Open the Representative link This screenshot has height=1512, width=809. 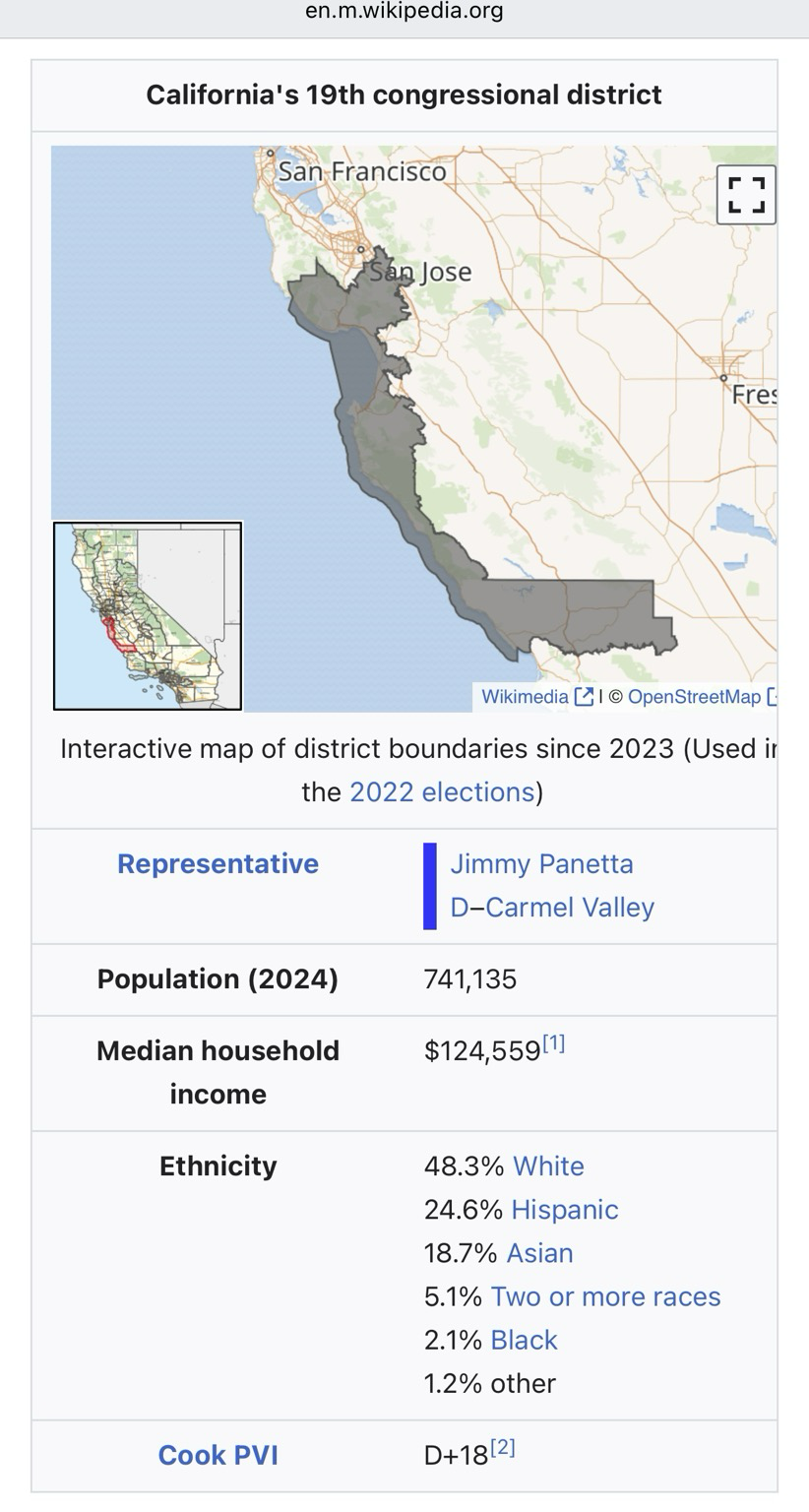point(218,864)
